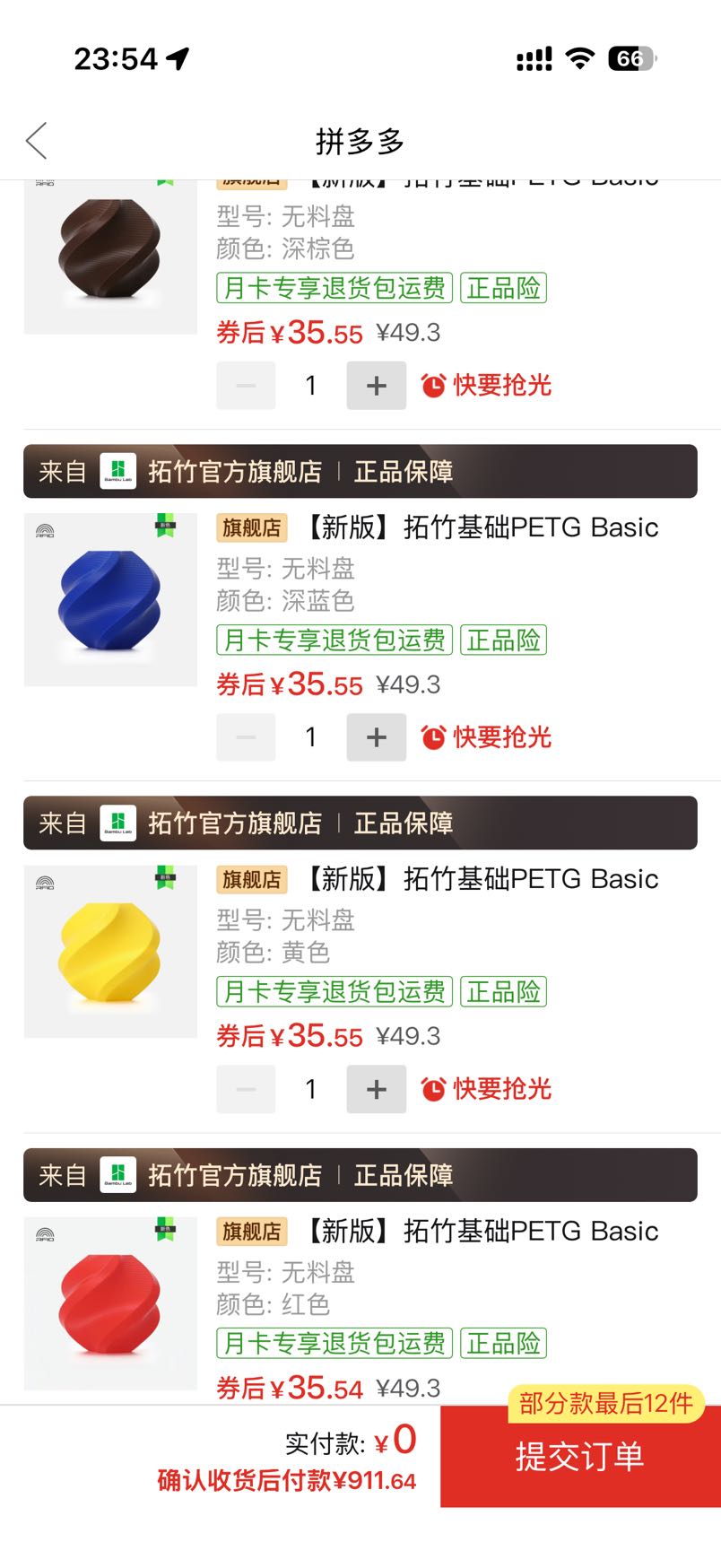The height and width of the screenshot is (1568, 721).
Task: Increase quantity of the 黄色 filament
Action: click(377, 1089)
